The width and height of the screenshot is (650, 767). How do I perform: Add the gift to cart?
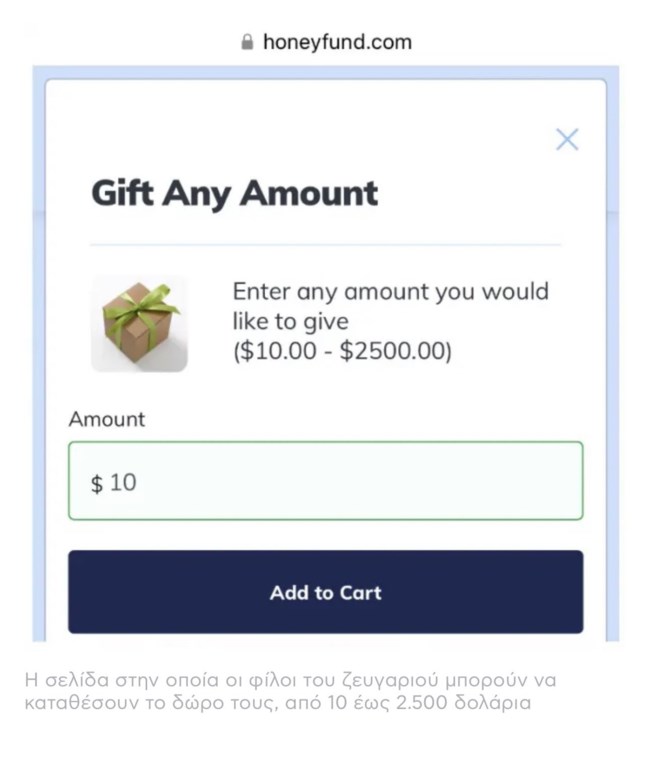[325, 592]
